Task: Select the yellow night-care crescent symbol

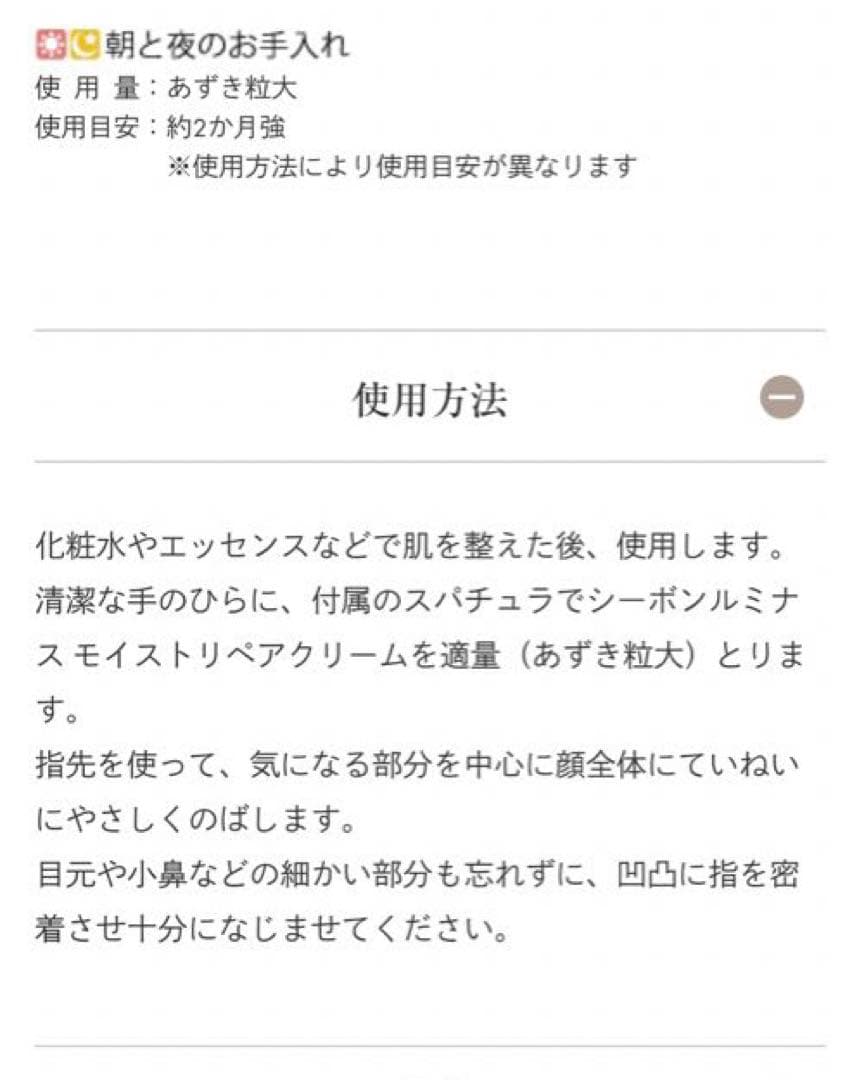Action: [x=85, y=44]
